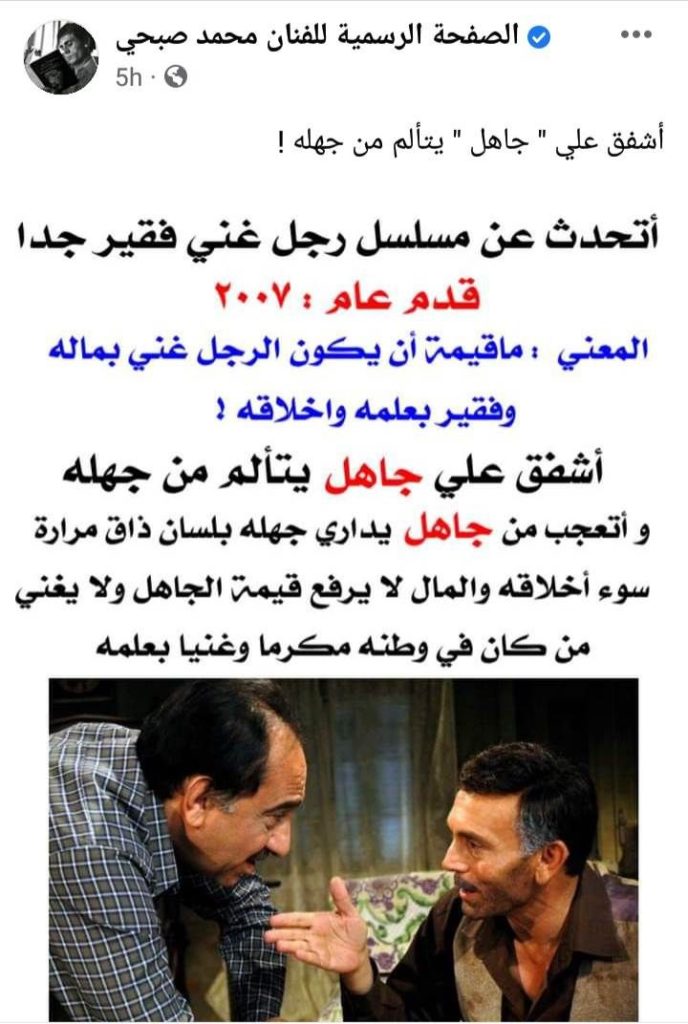Open the post's three-dot options menu
The image size is (688, 1024).
click(x=637, y=36)
